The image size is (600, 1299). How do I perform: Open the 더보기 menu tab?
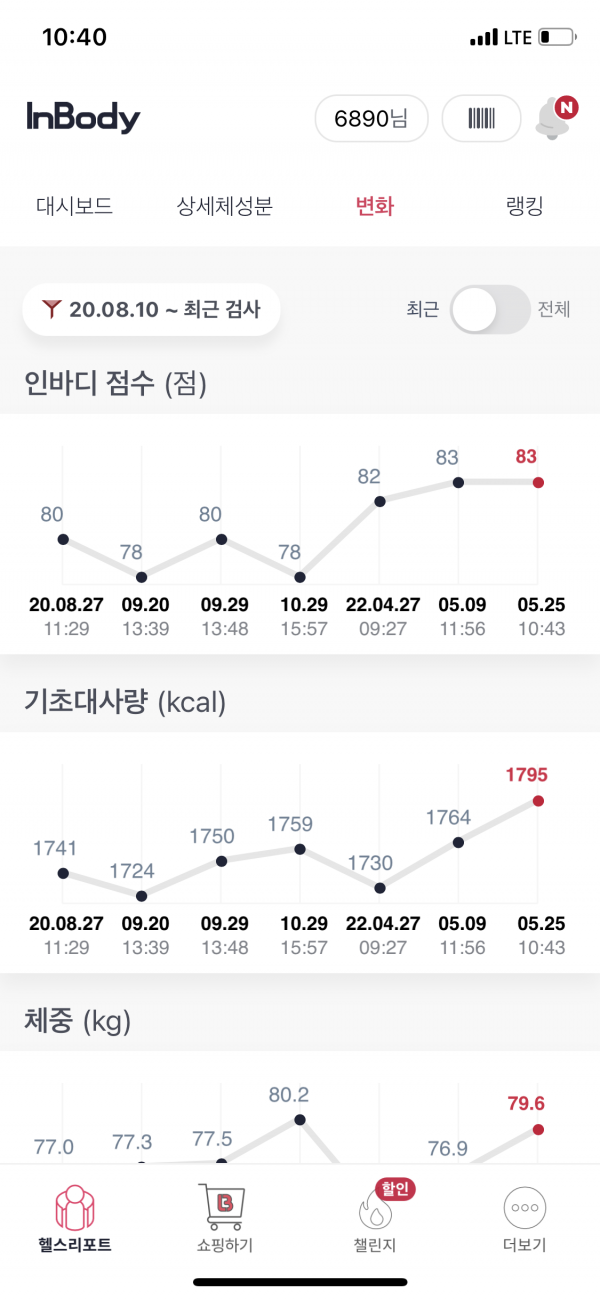pyautogui.click(x=525, y=1219)
